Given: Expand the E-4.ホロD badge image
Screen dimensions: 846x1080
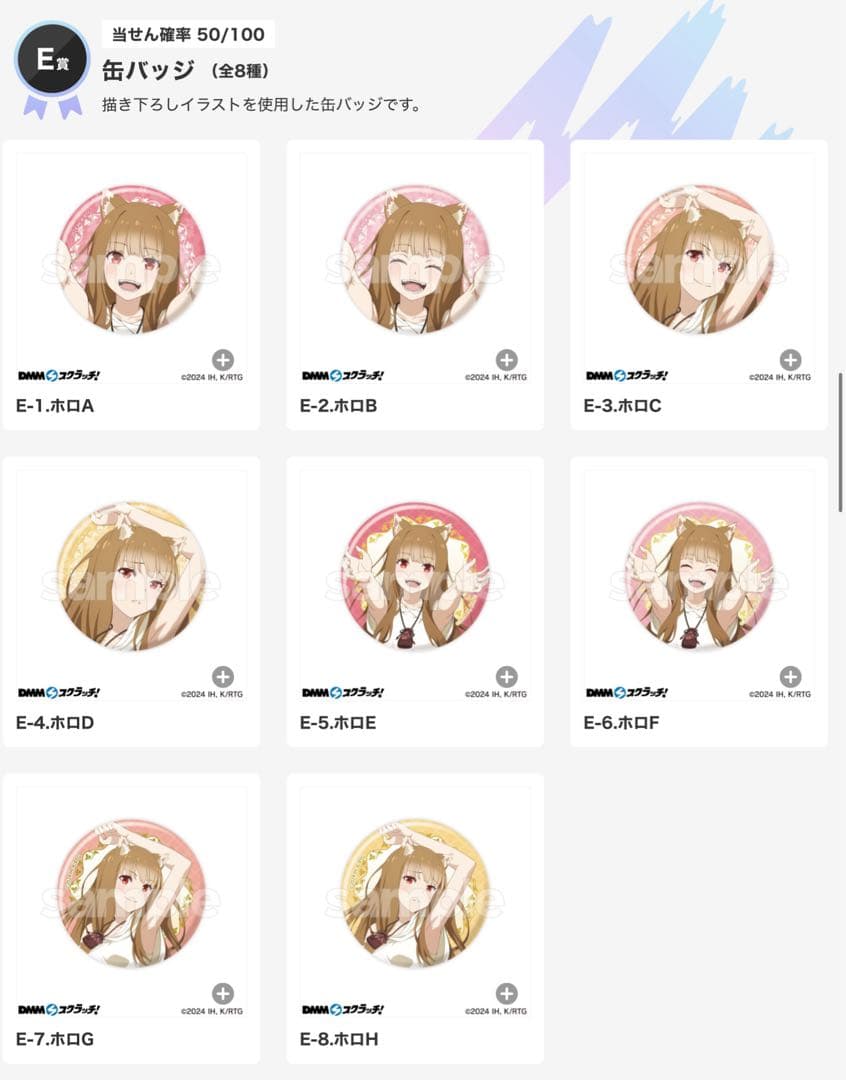Looking at the screenshot, I should (x=223, y=677).
